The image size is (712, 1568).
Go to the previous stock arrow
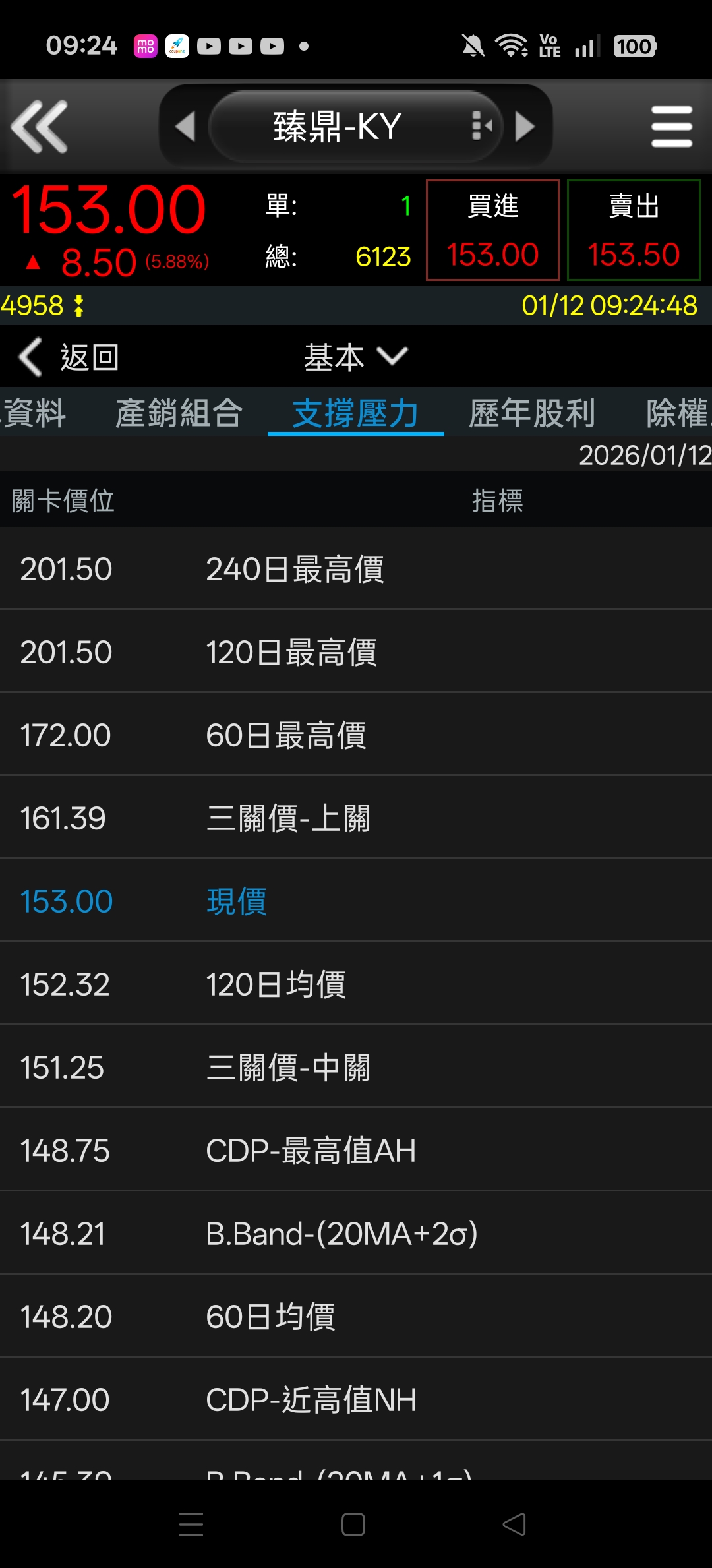point(185,127)
